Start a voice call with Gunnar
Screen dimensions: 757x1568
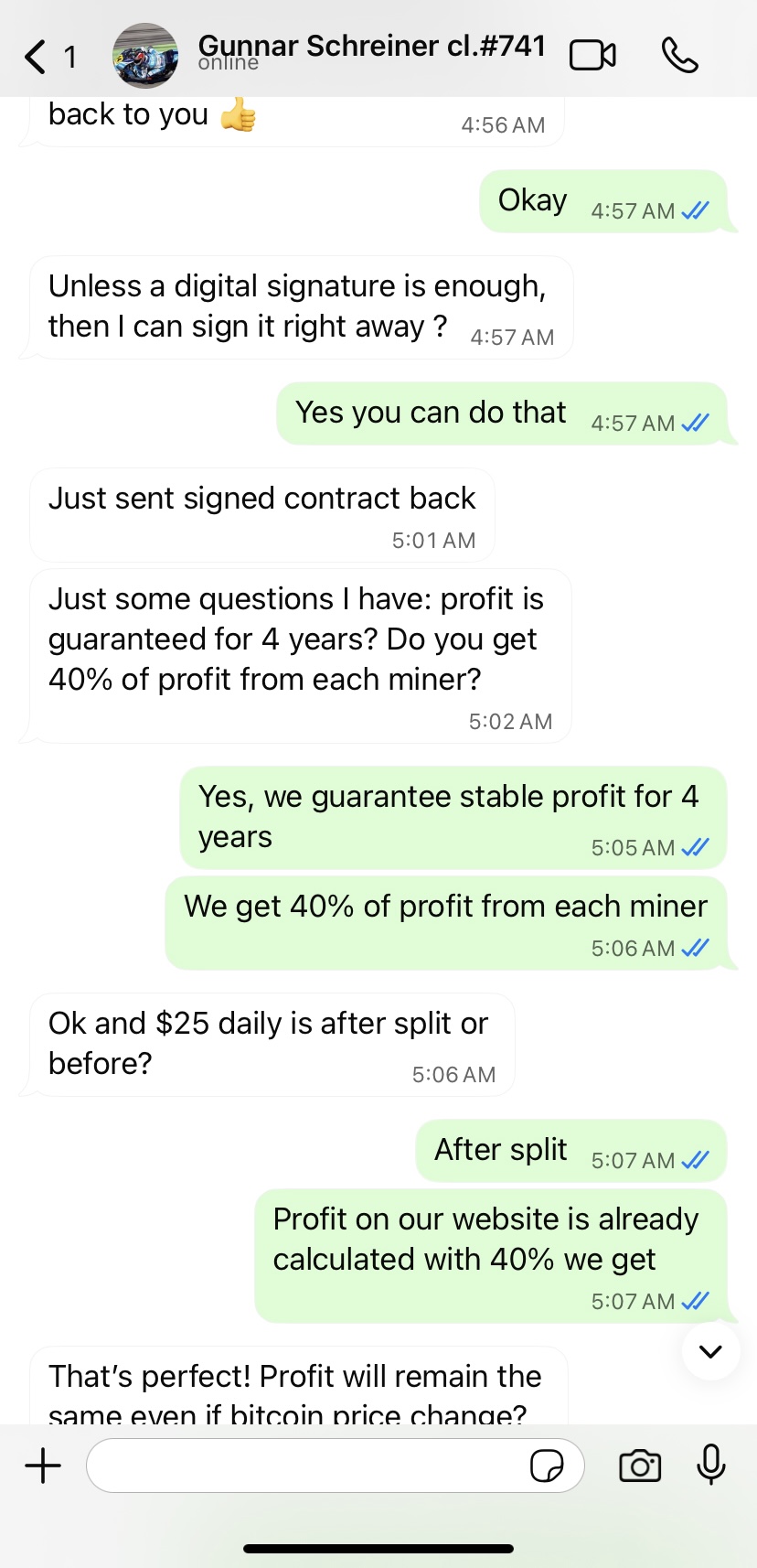coord(679,56)
